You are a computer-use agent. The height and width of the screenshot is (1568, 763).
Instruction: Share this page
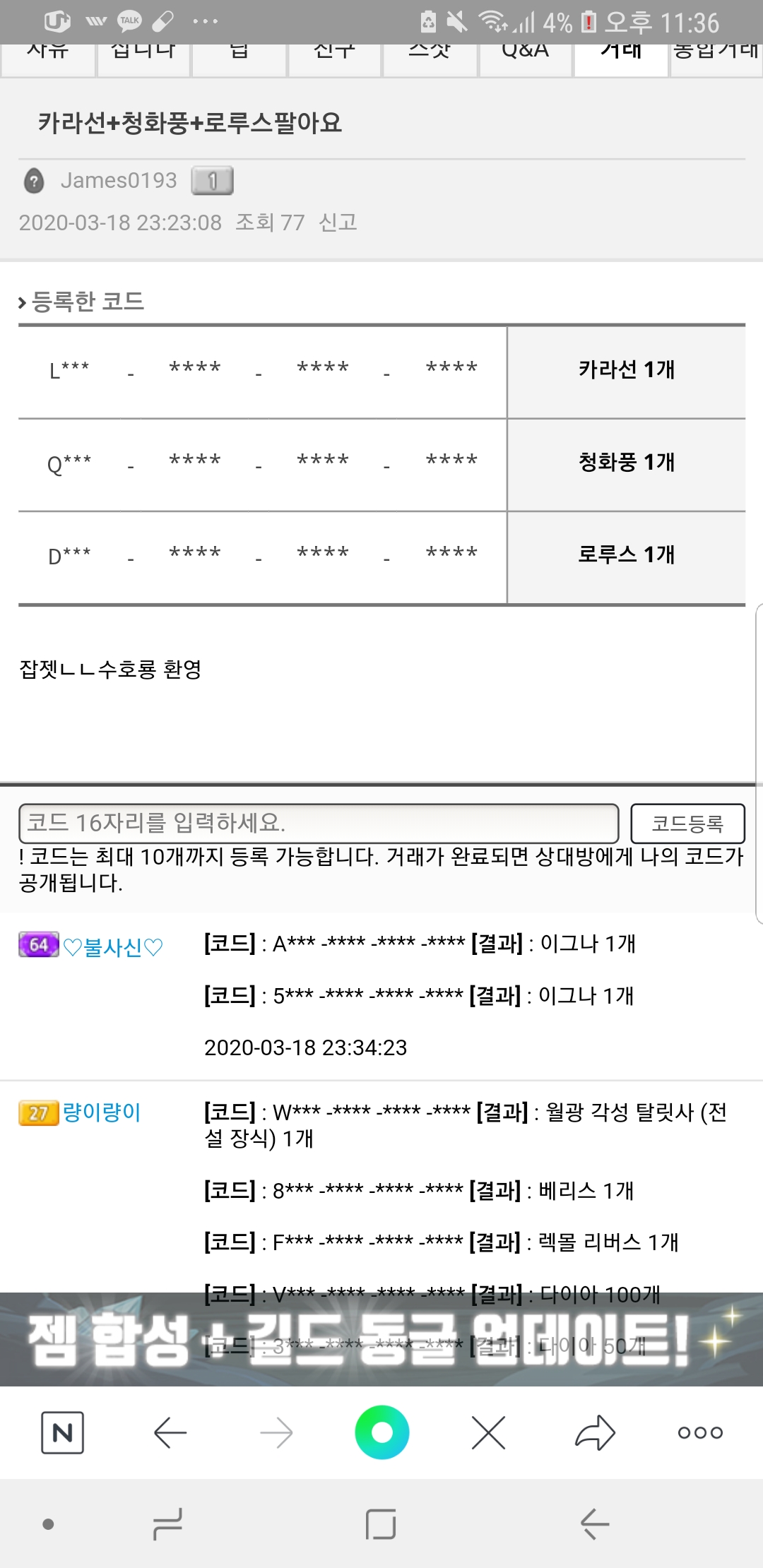click(x=595, y=1432)
